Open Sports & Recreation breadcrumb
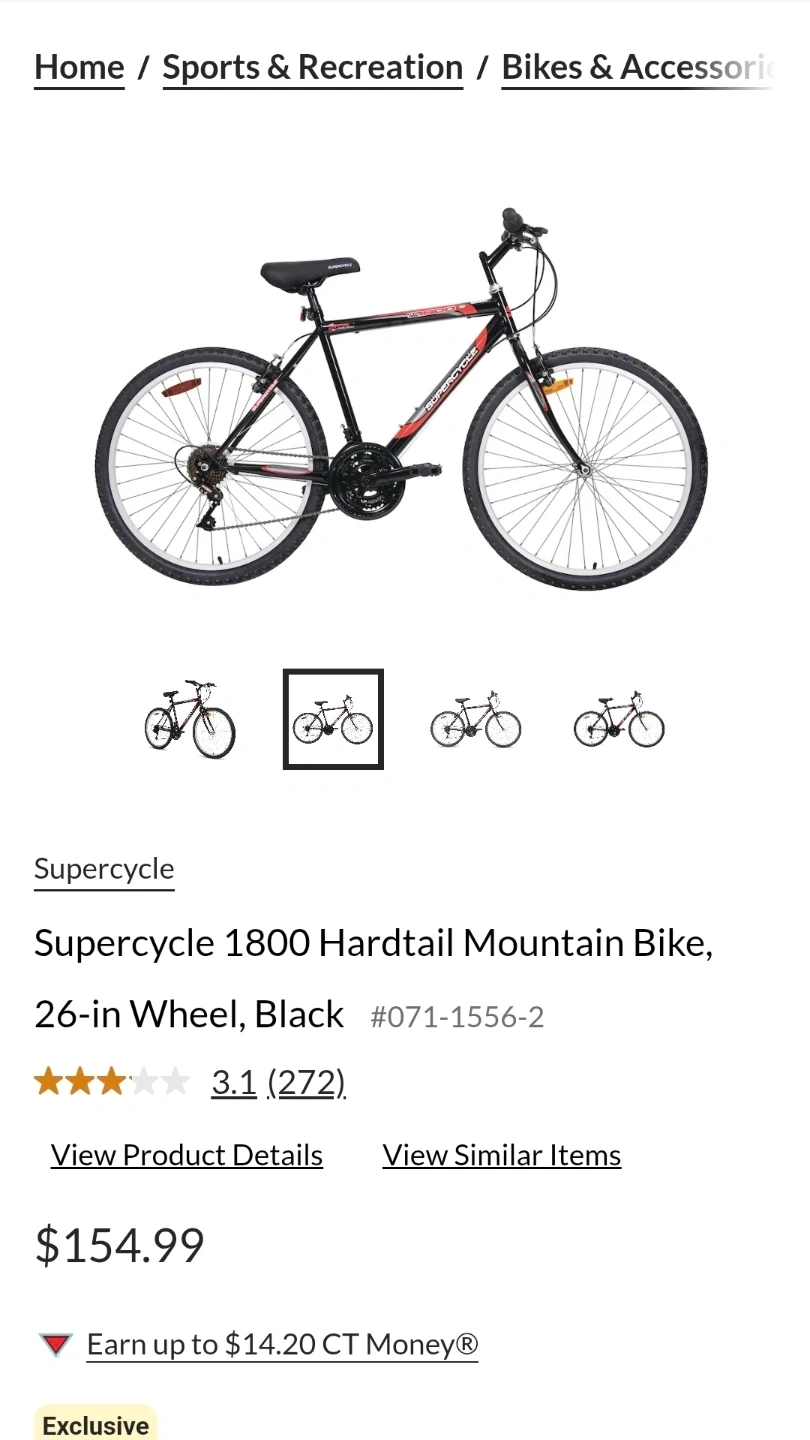810x1440 pixels. point(312,67)
